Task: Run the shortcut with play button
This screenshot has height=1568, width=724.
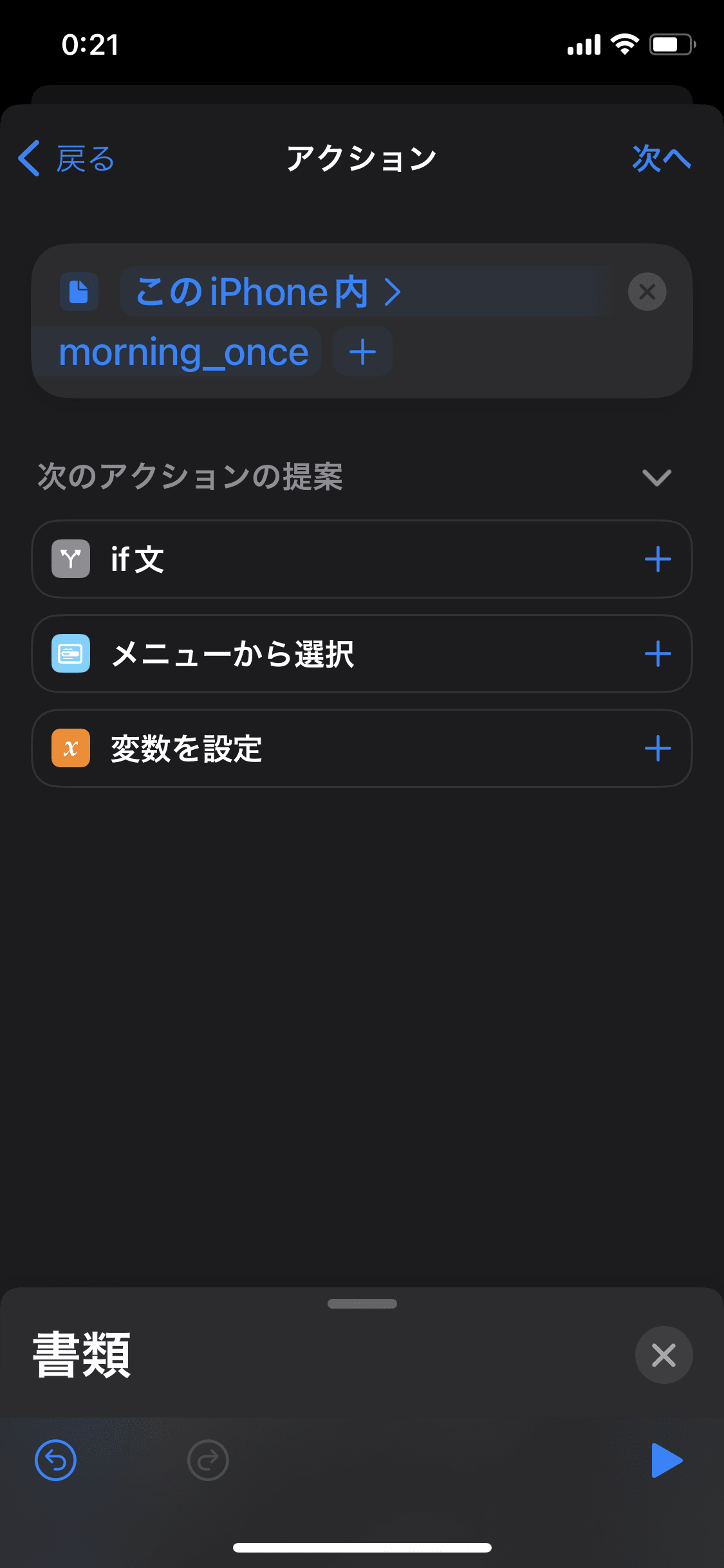Action: pyautogui.click(x=667, y=1460)
